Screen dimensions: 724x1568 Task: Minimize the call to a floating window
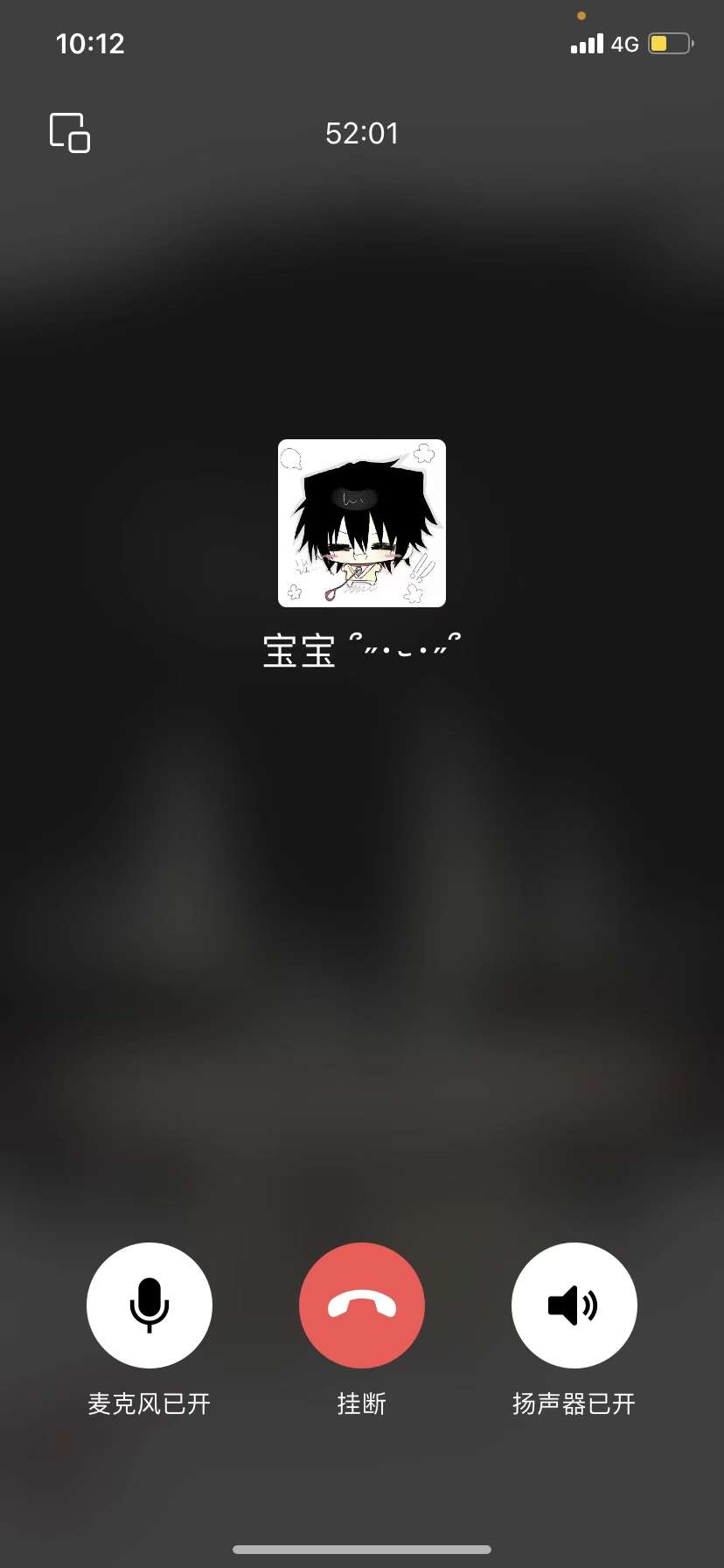[70, 133]
